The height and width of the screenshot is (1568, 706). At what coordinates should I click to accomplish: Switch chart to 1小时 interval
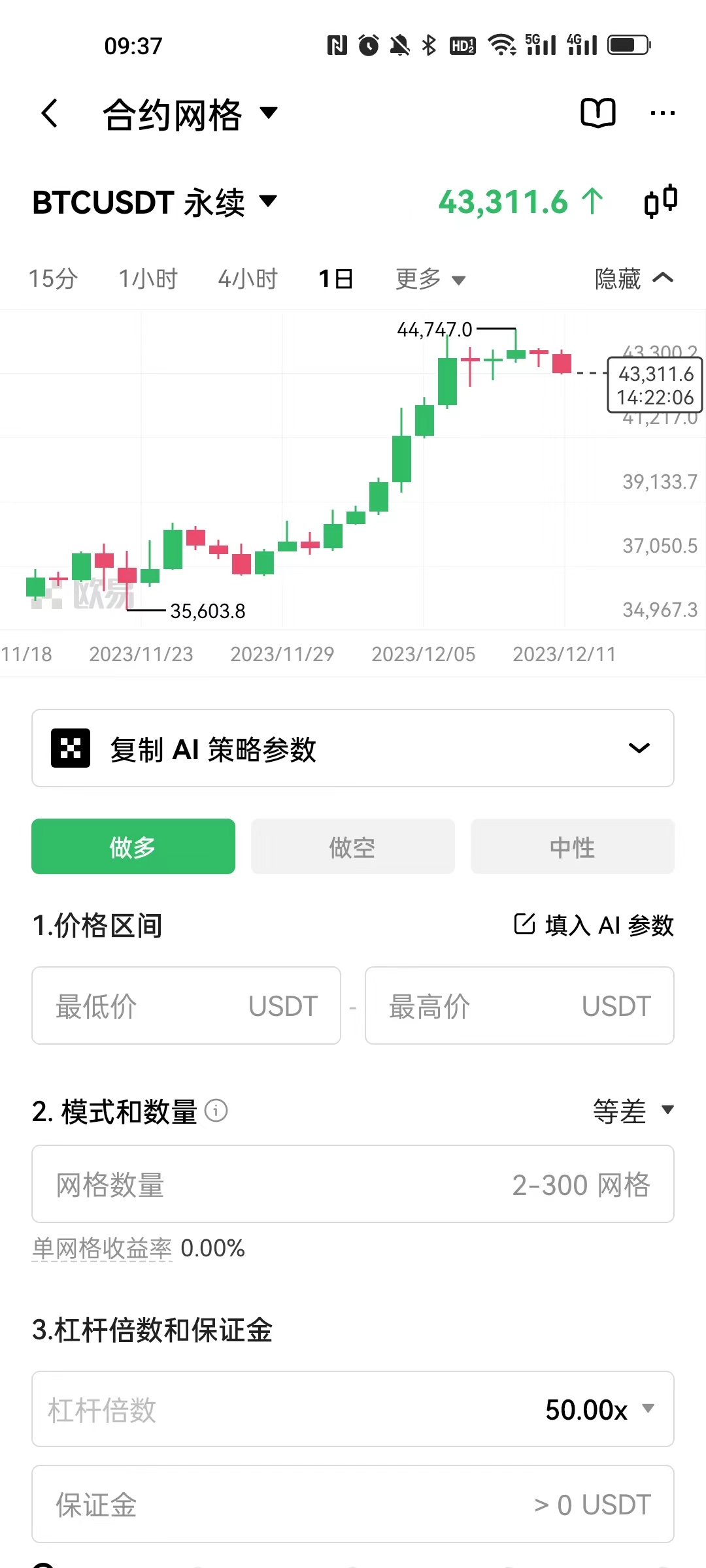[x=148, y=279]
